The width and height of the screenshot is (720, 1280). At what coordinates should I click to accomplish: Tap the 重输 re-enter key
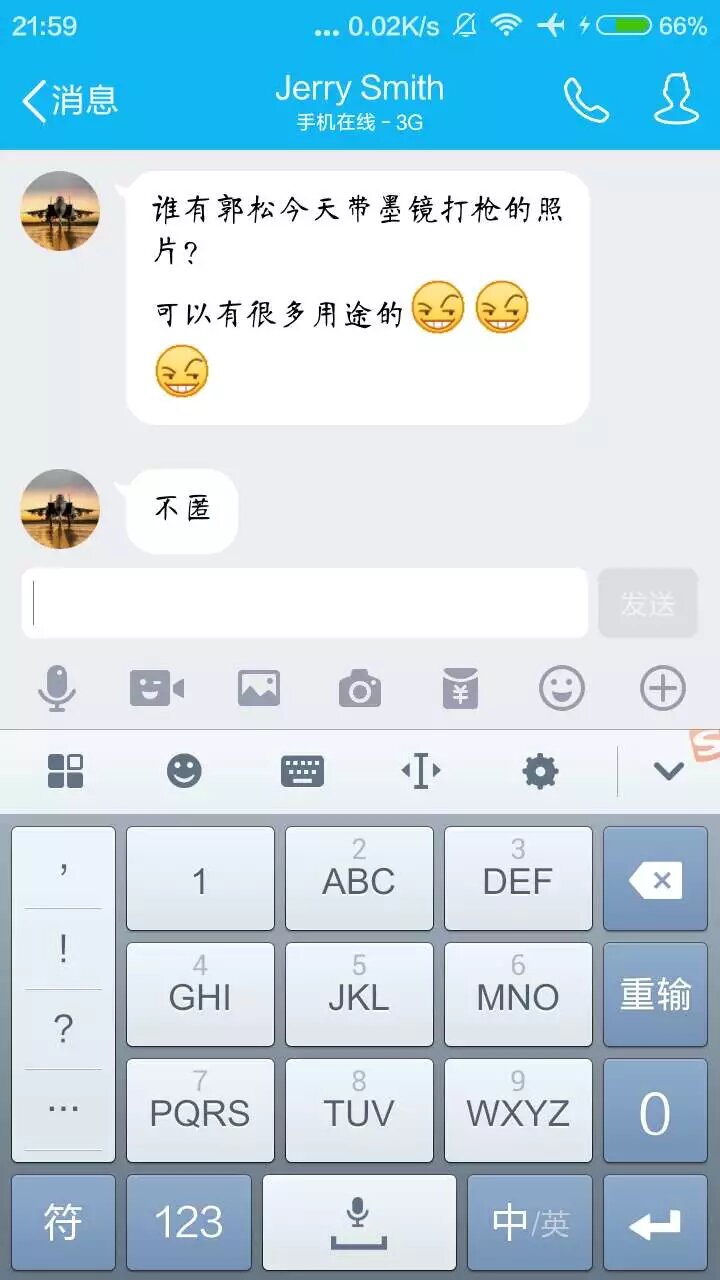coord(656,995)
